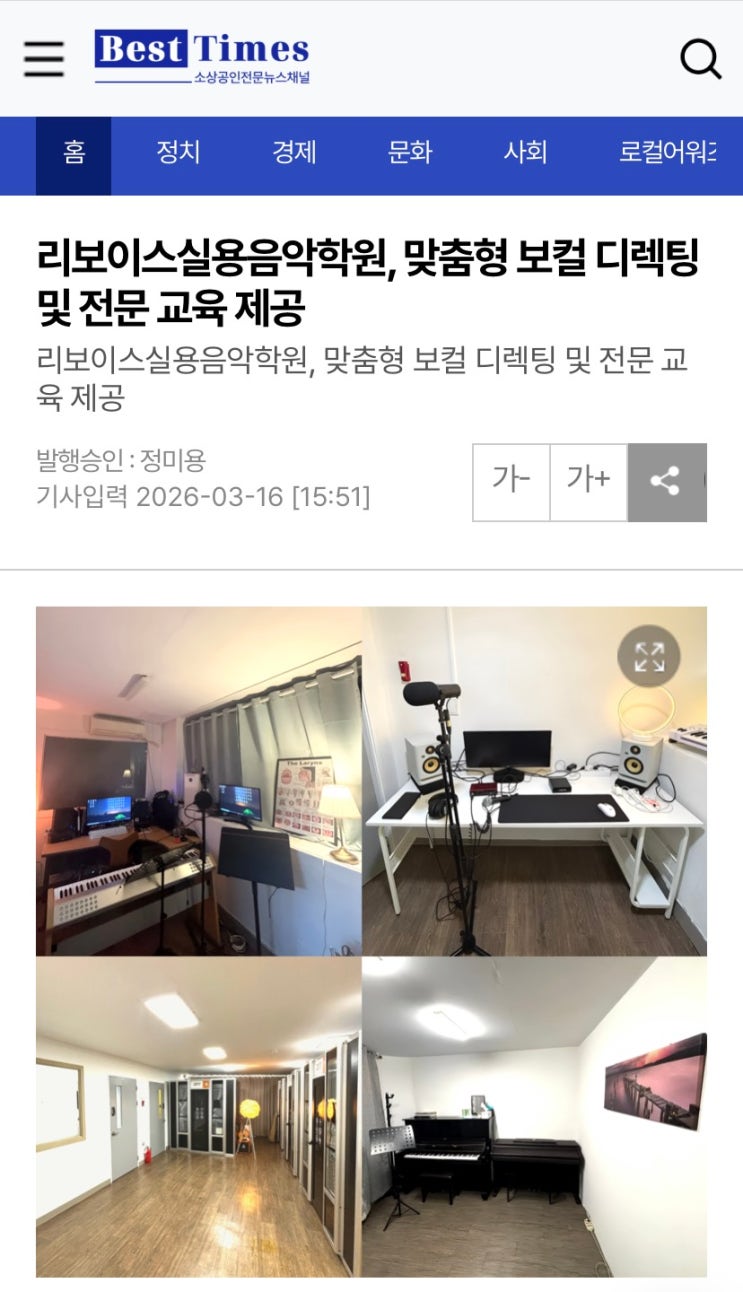Decrease font size with 가-
This screenshot has height=1292, width=743.
(x=511, y=481)
